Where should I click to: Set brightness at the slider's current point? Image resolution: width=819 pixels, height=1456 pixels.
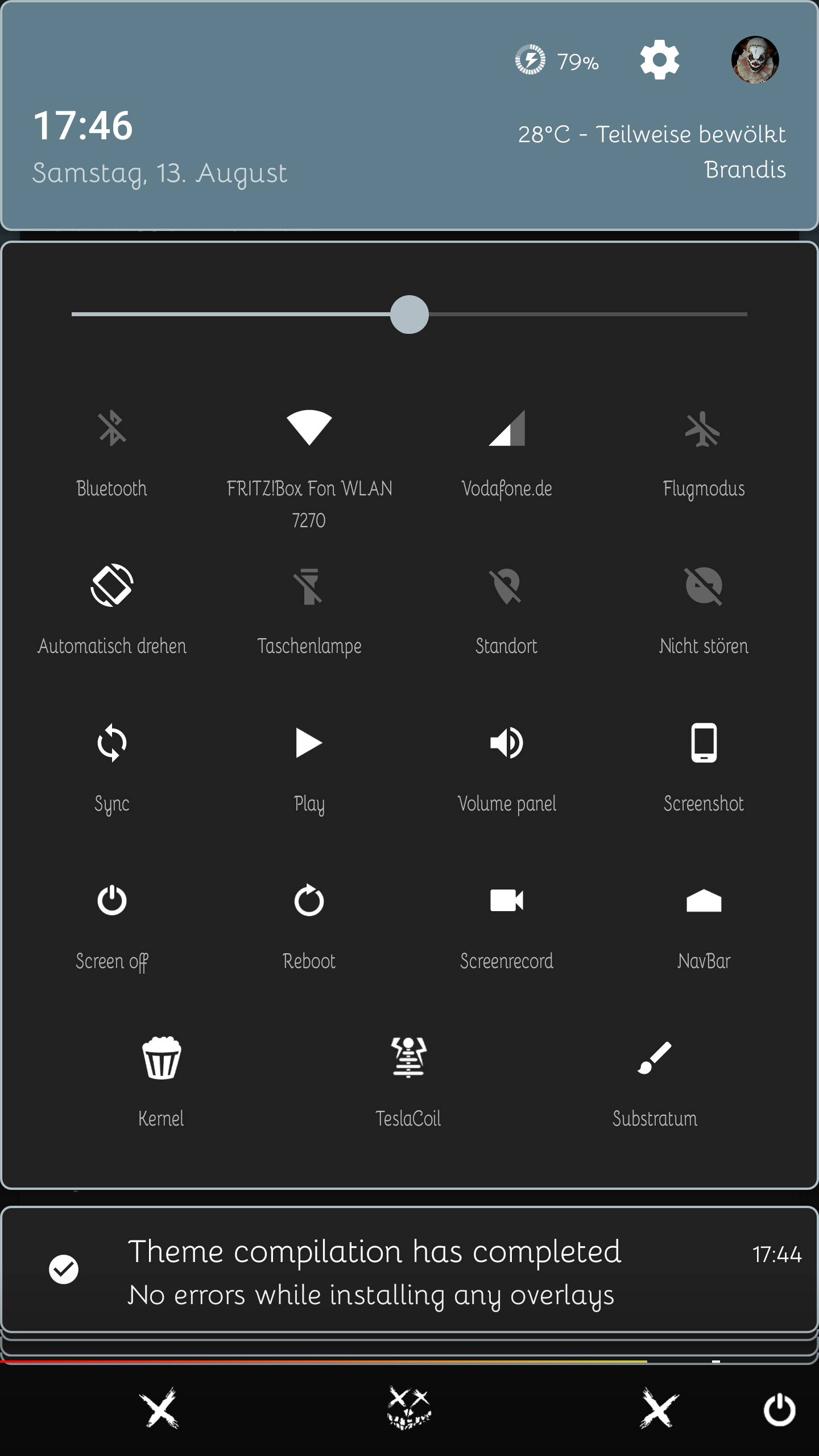click(x=409, y=314)
